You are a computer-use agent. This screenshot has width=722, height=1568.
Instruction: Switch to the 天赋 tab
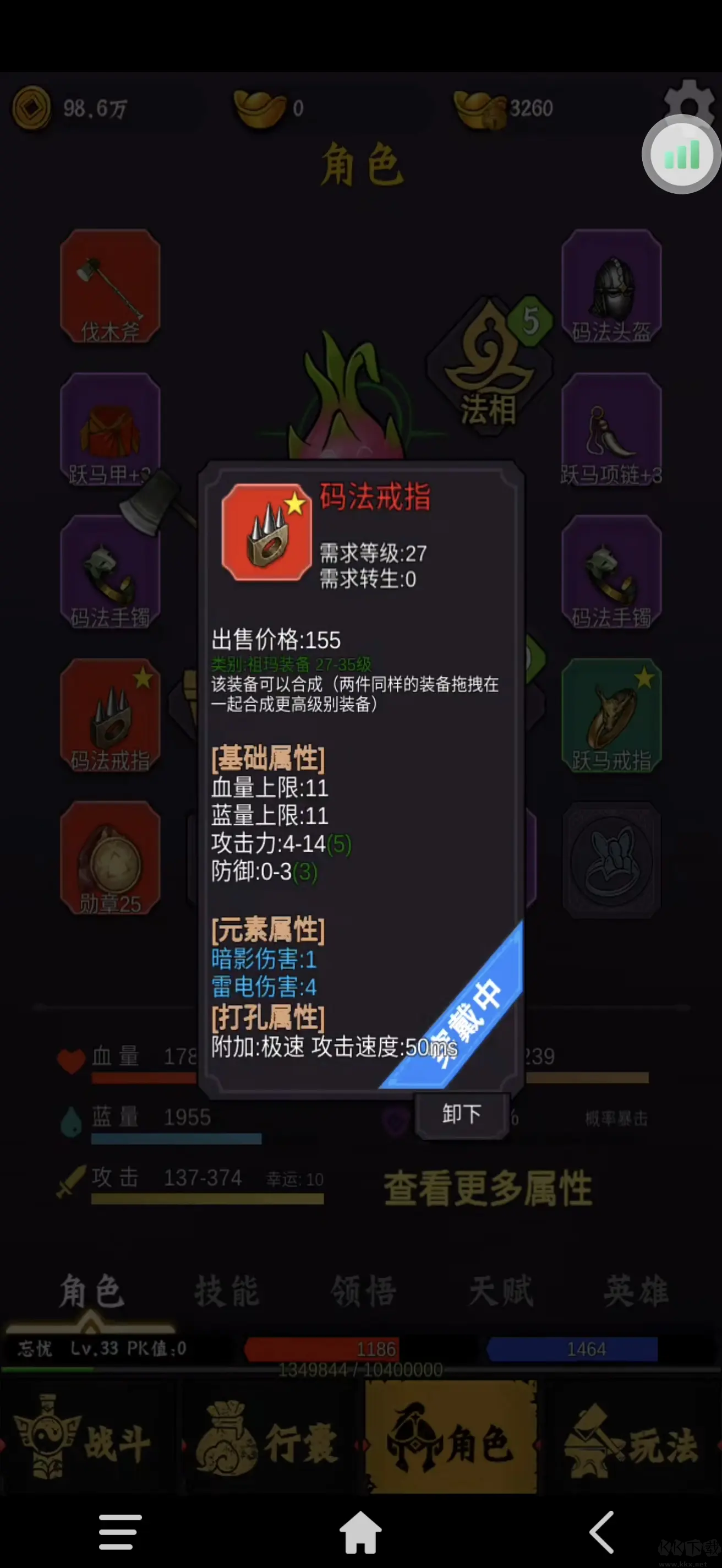tap(500, 1291)
